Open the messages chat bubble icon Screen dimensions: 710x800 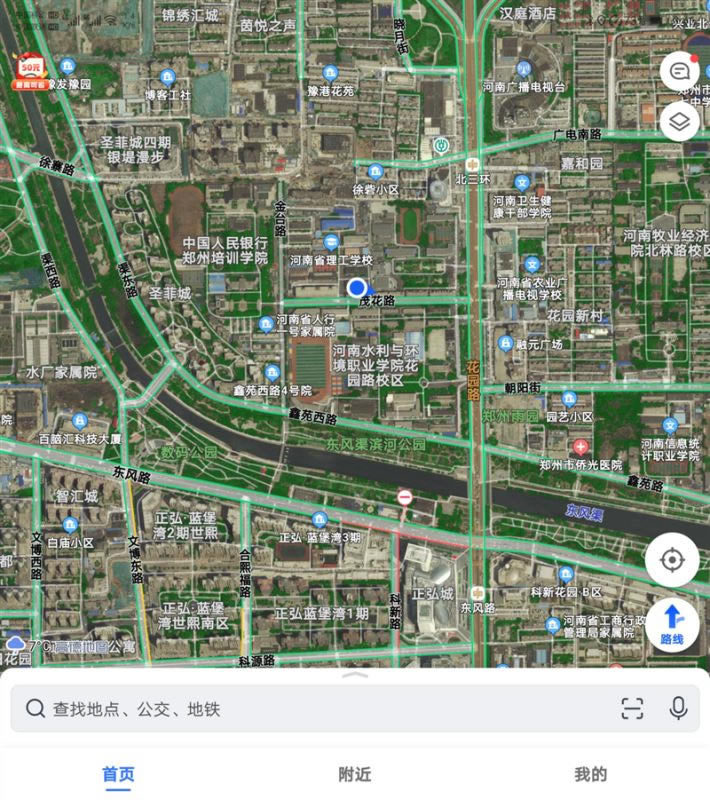(679, 71)
